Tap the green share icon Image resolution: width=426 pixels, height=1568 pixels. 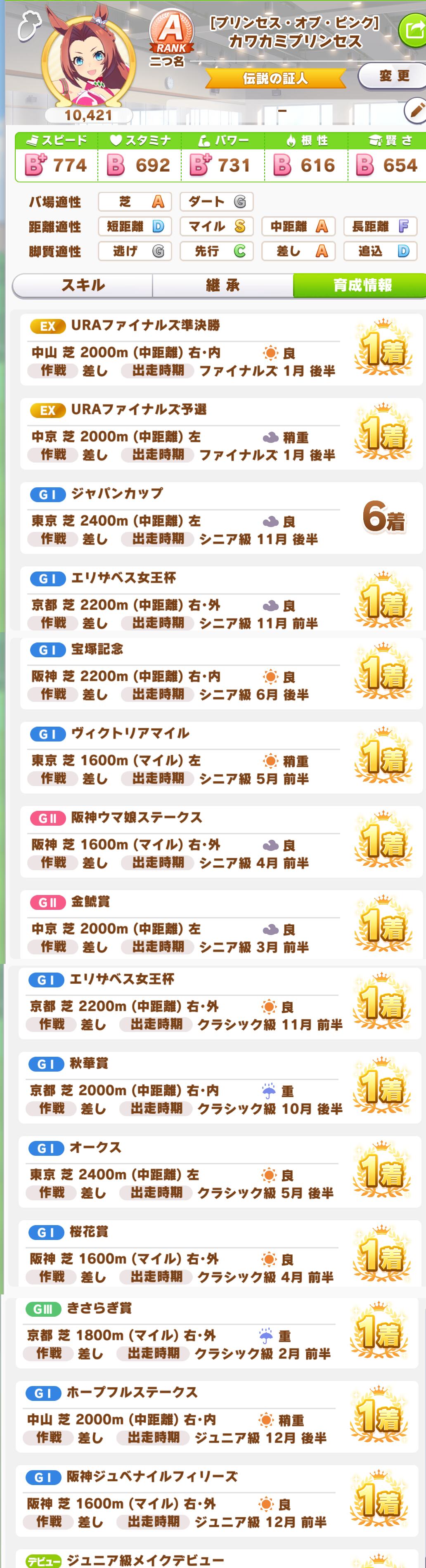tap(413, 29)
